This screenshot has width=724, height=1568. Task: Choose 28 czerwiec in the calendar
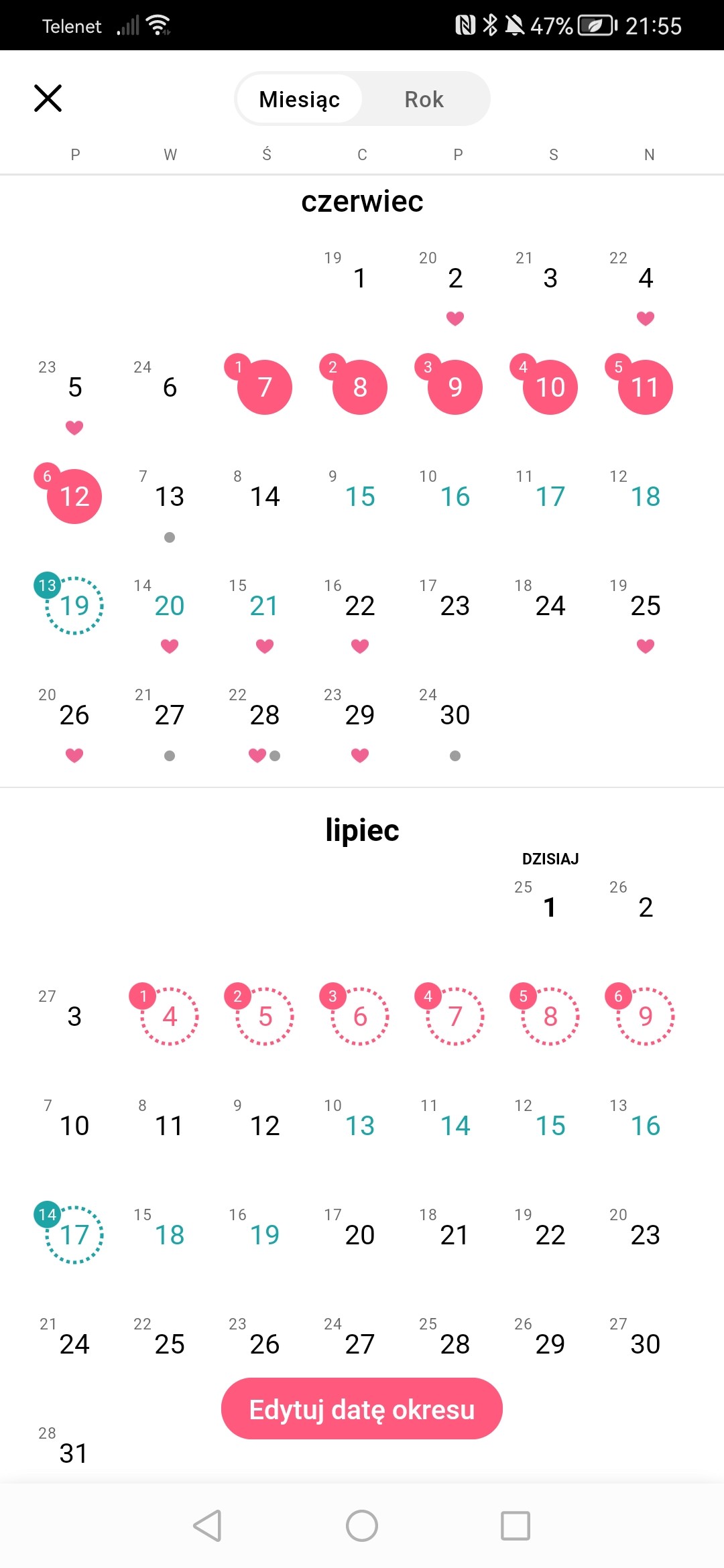(x=265, y=715)
